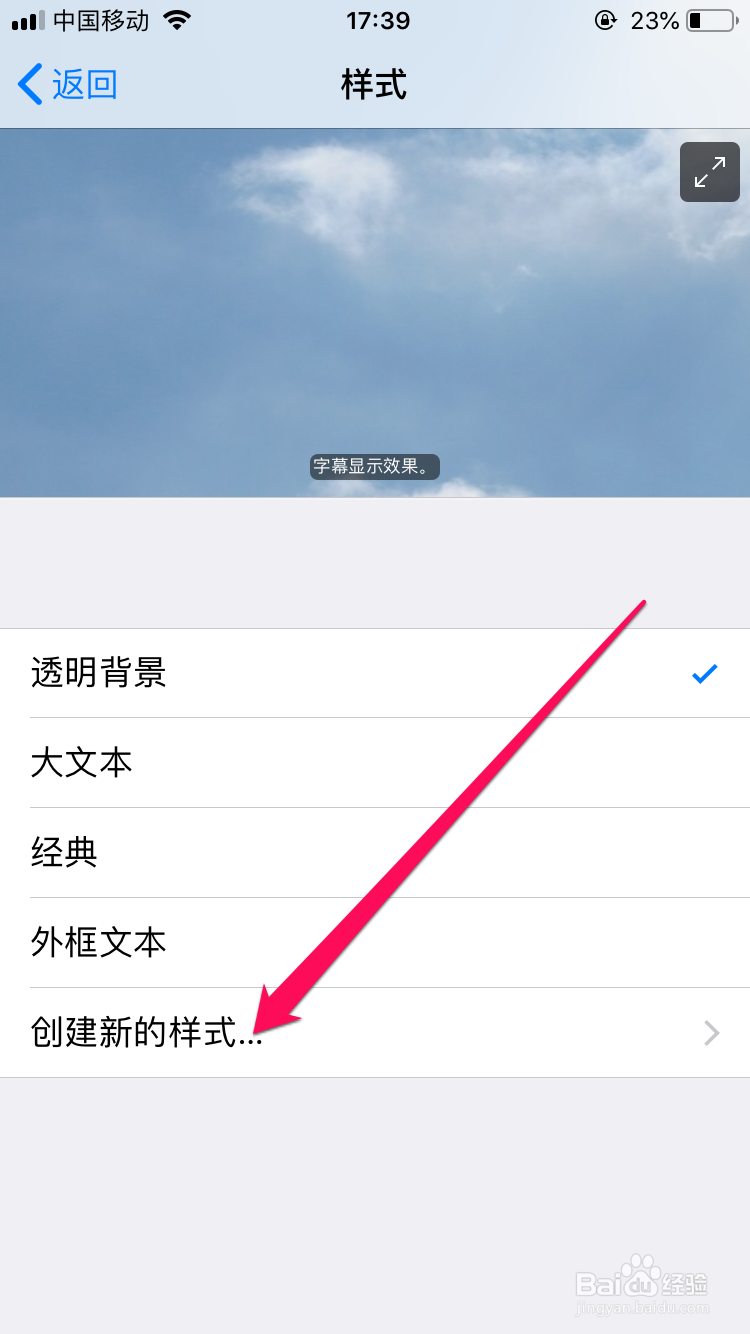
Task: Tap the orientation lock icon in status bar
Action: (x=606, y=20)
